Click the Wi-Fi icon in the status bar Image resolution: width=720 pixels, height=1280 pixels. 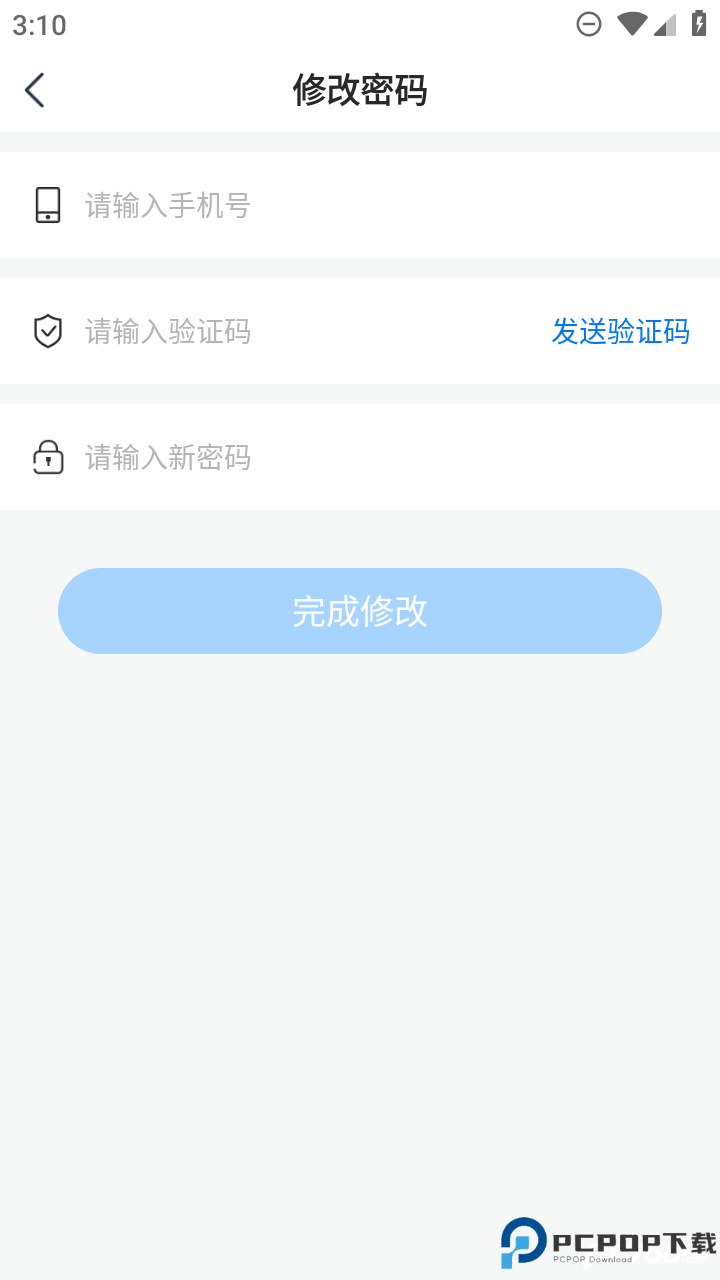click(x=631, y=25)
